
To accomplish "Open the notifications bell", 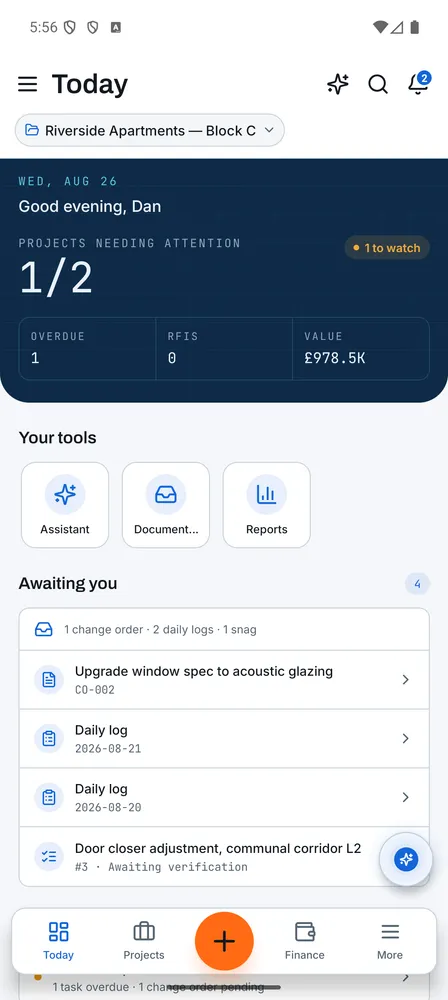I will pos(418,83).
